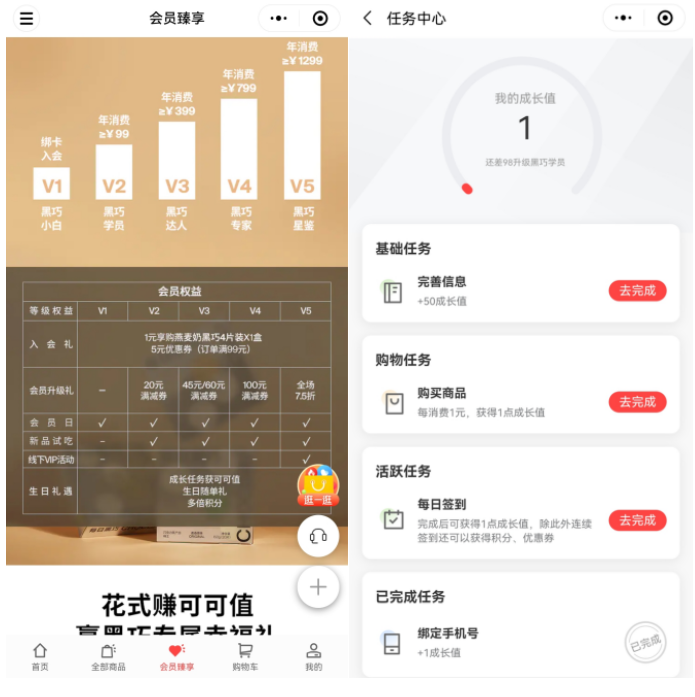Open the 购物车 tab
The image size is (695, 697).
(245, 656)
